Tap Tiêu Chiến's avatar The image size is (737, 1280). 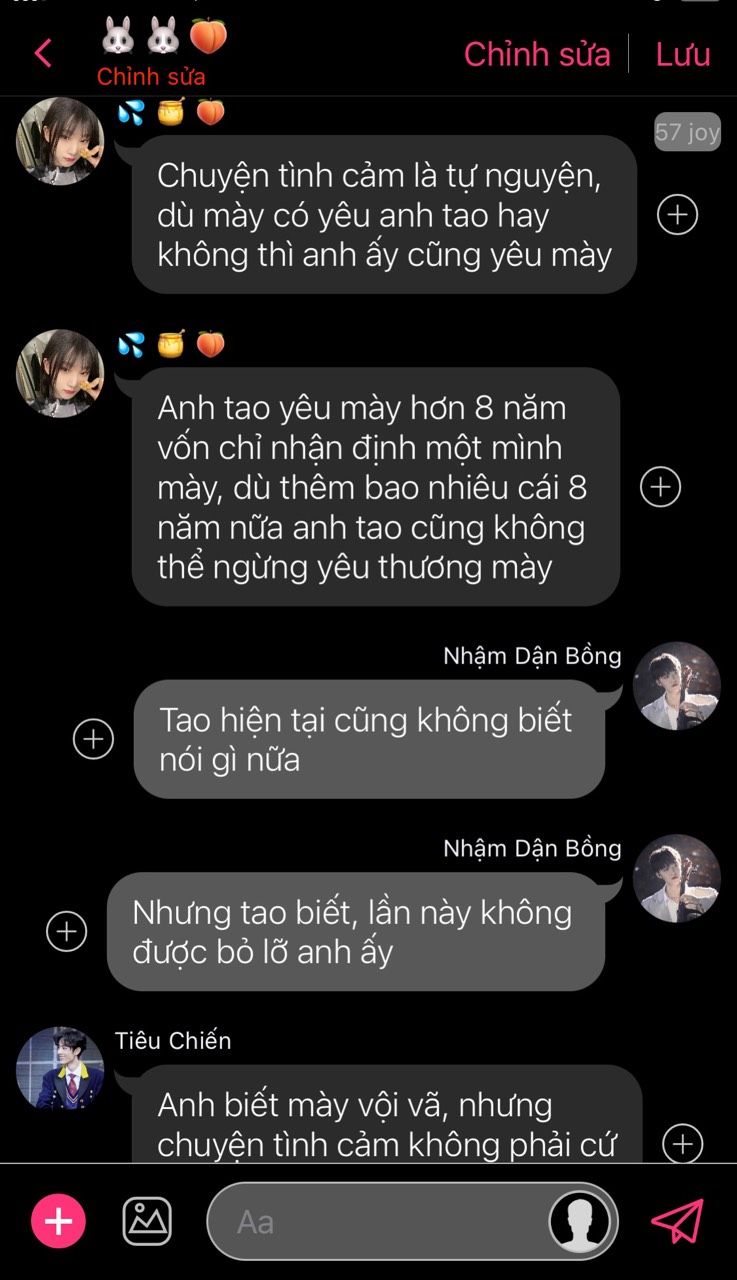(x=60, y=1068)
